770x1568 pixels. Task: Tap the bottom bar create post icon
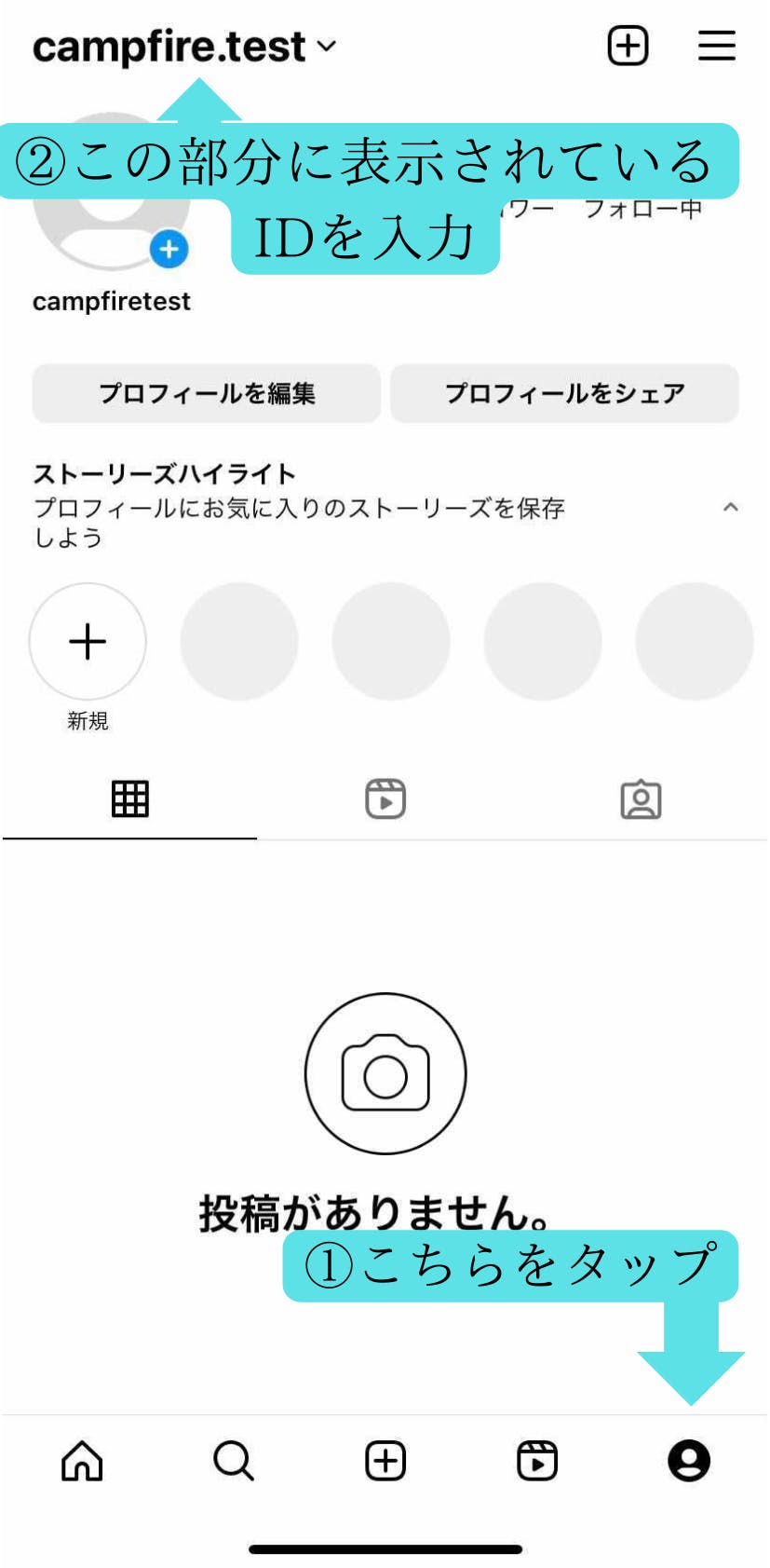(385, 1460)
